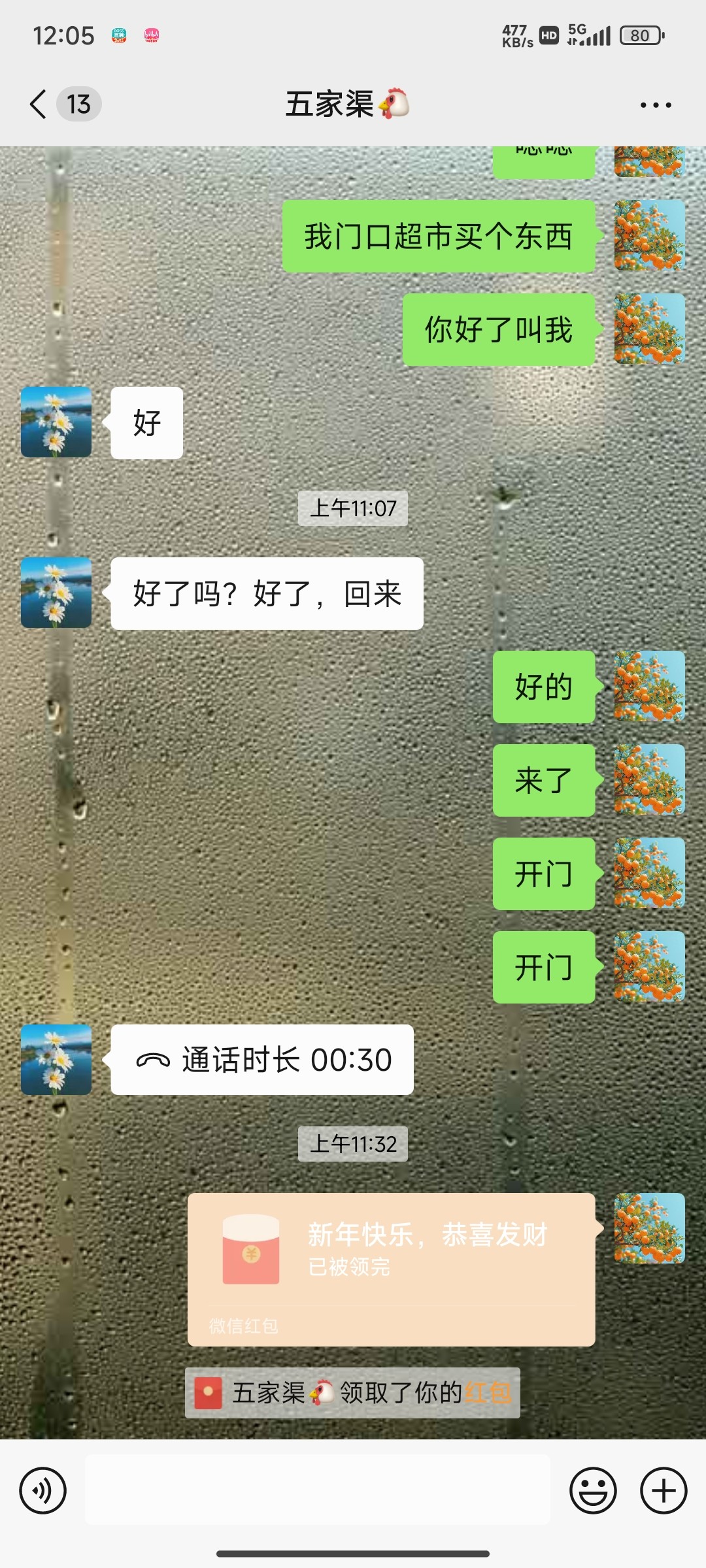Tap the 开门 message bubble

(x=543, y=875)
